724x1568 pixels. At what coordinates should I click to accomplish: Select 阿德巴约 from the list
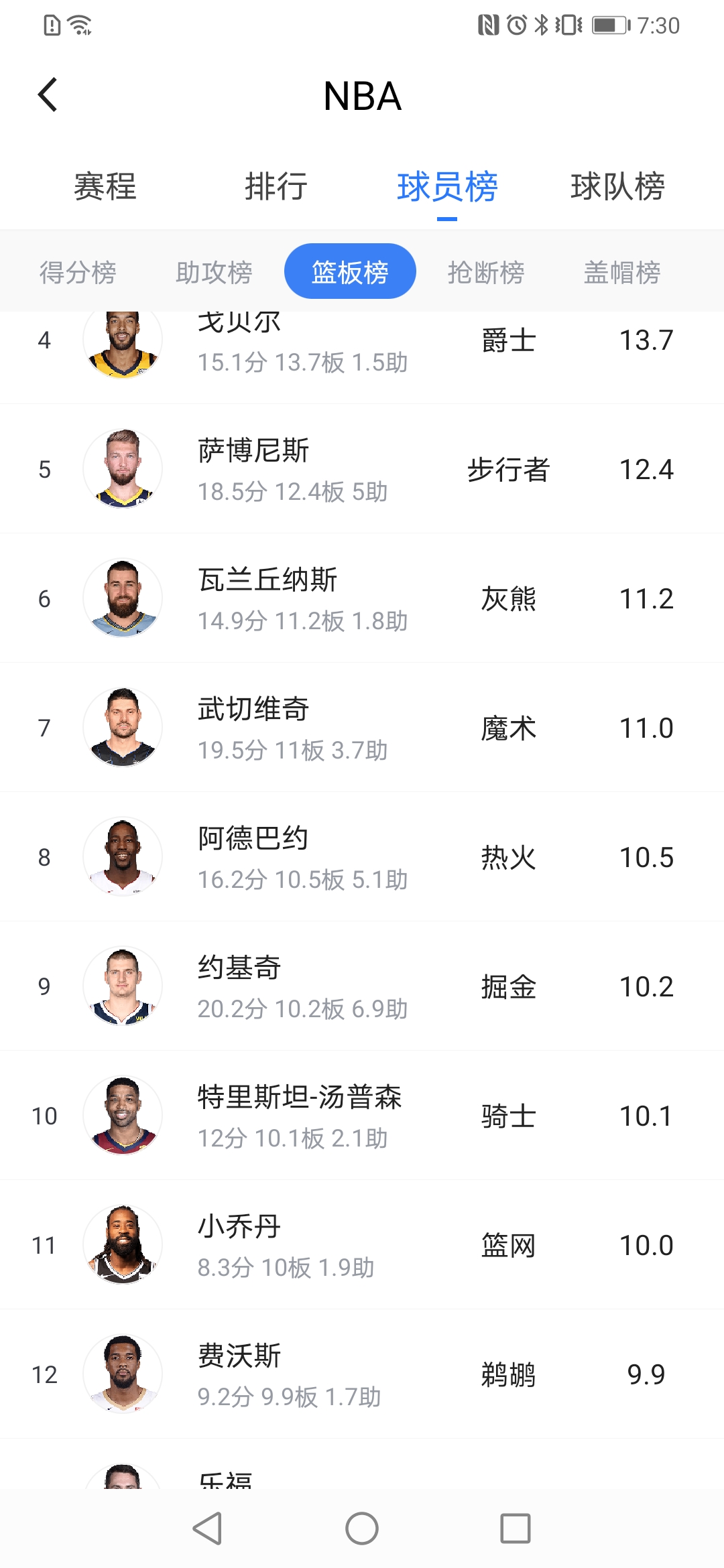[x=362, y=857]
